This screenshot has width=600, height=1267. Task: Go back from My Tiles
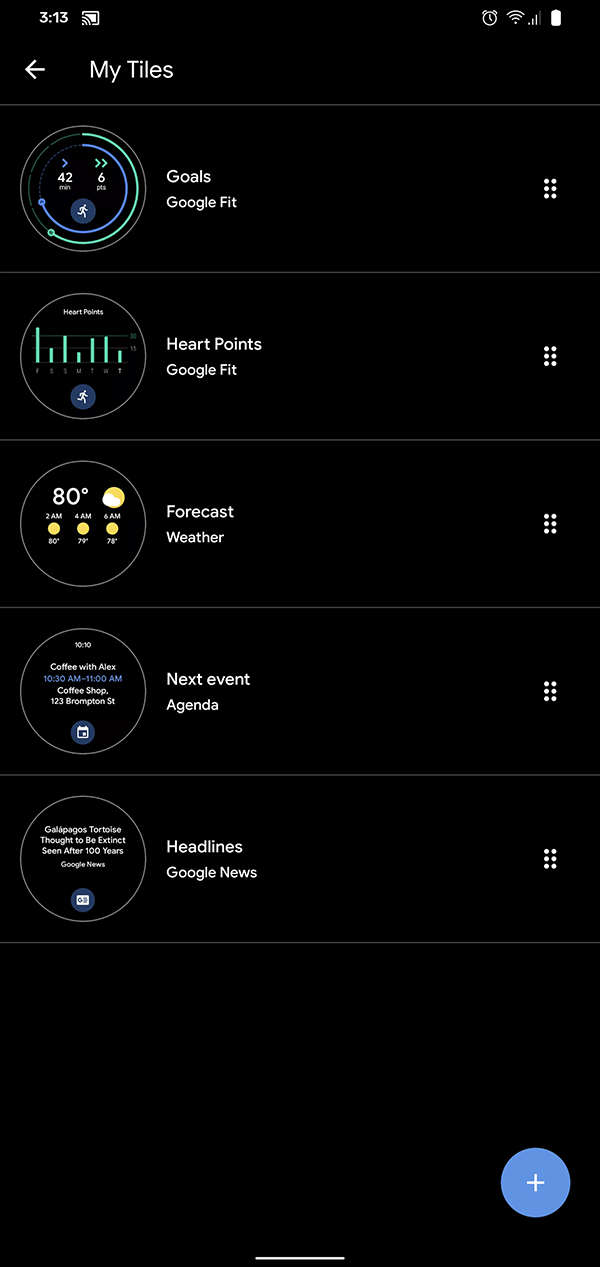click(x=35, y=69)
